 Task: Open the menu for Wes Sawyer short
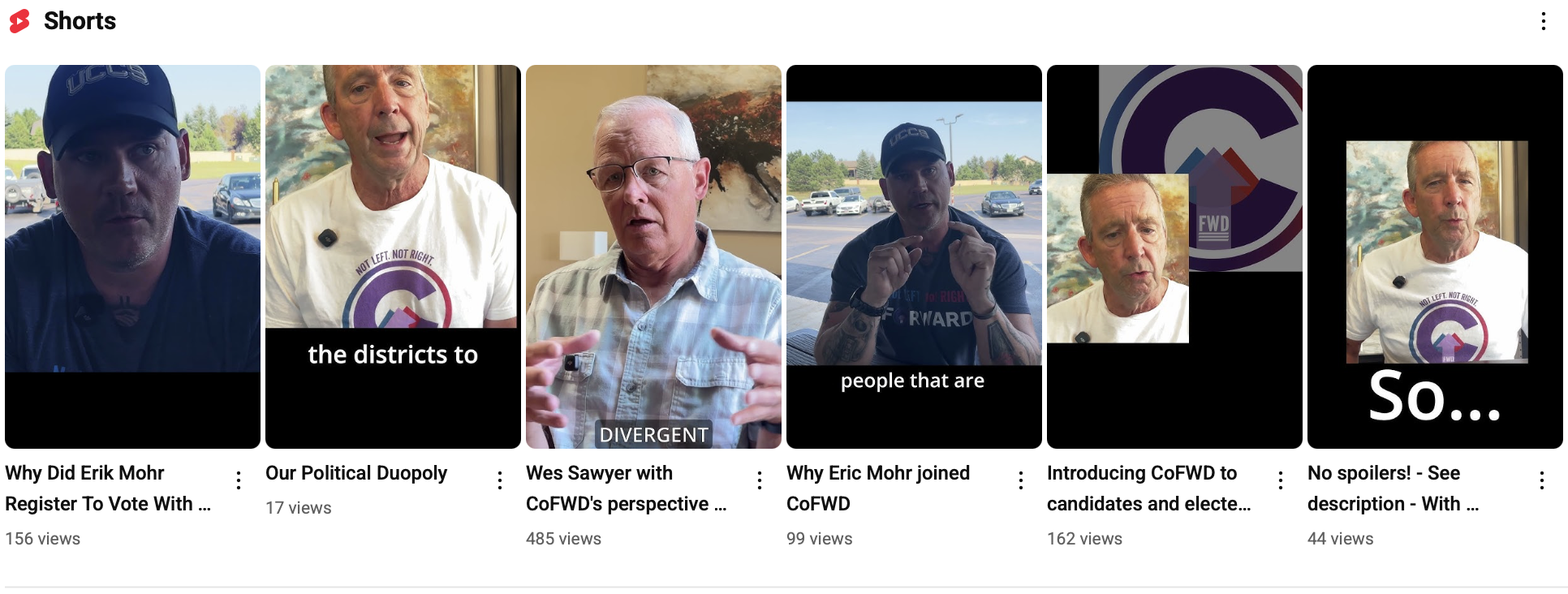pos(760,480)
